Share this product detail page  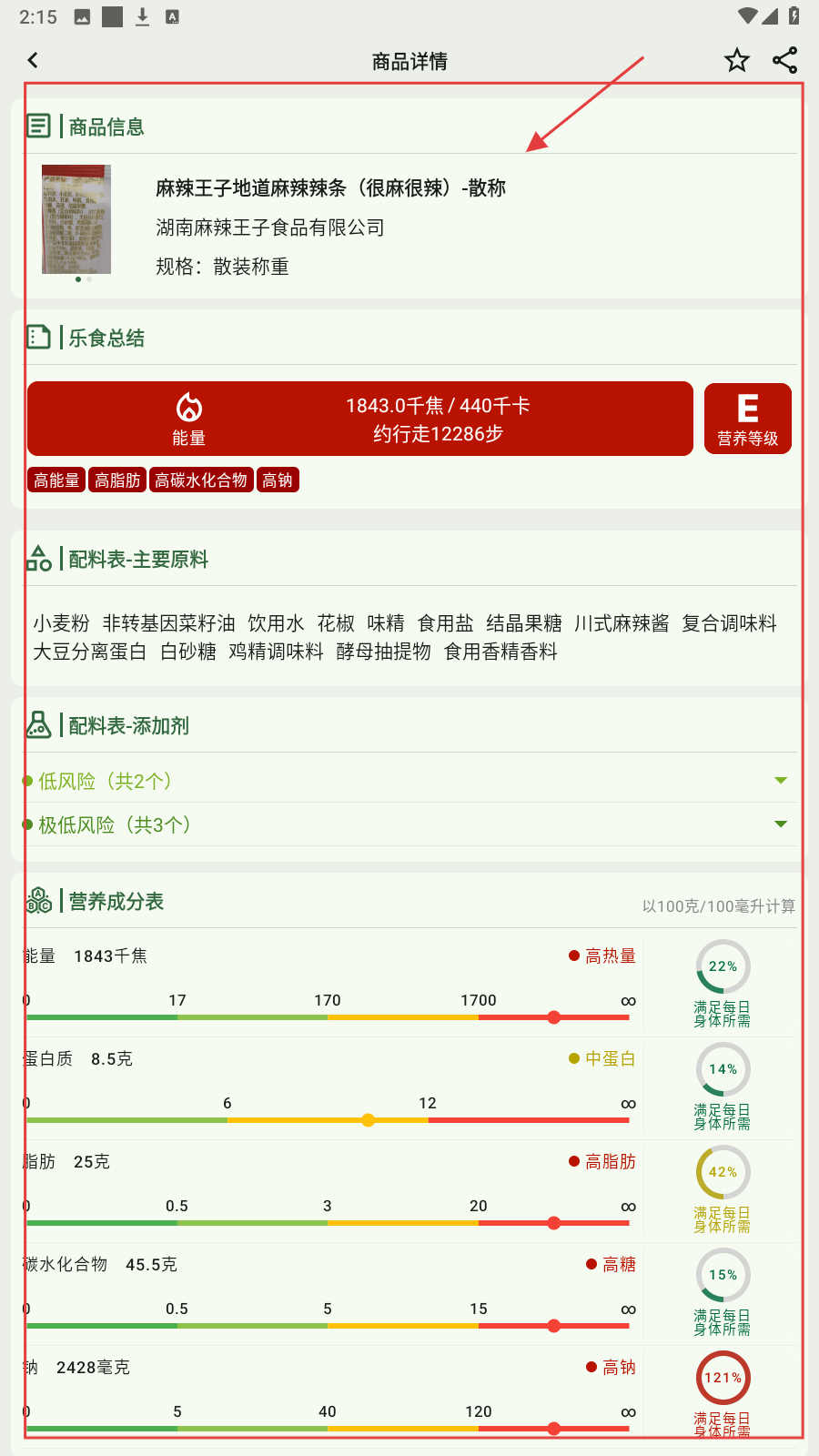[784, 60]
